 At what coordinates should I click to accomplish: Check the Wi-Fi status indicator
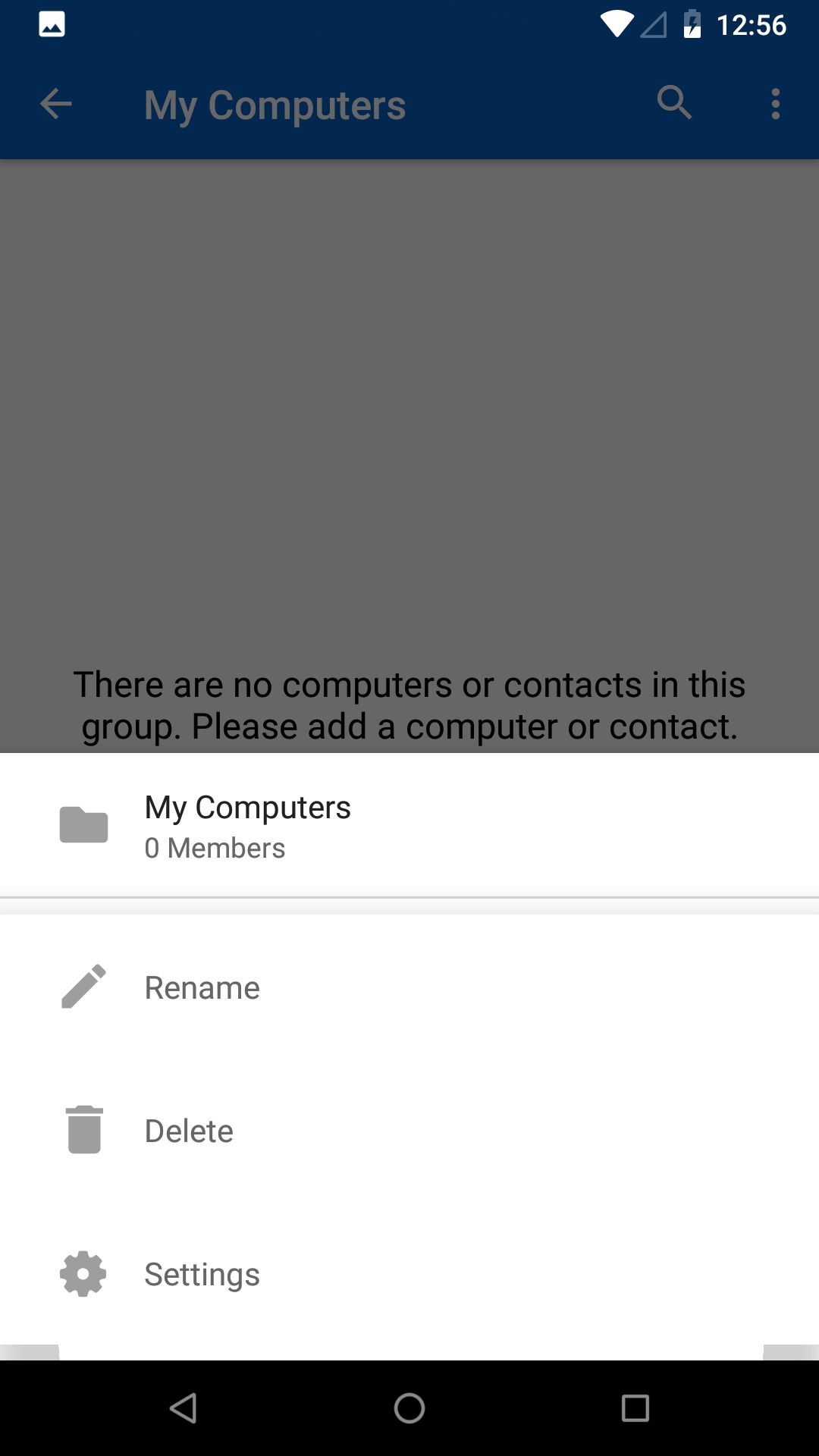(x=614, y=24)
